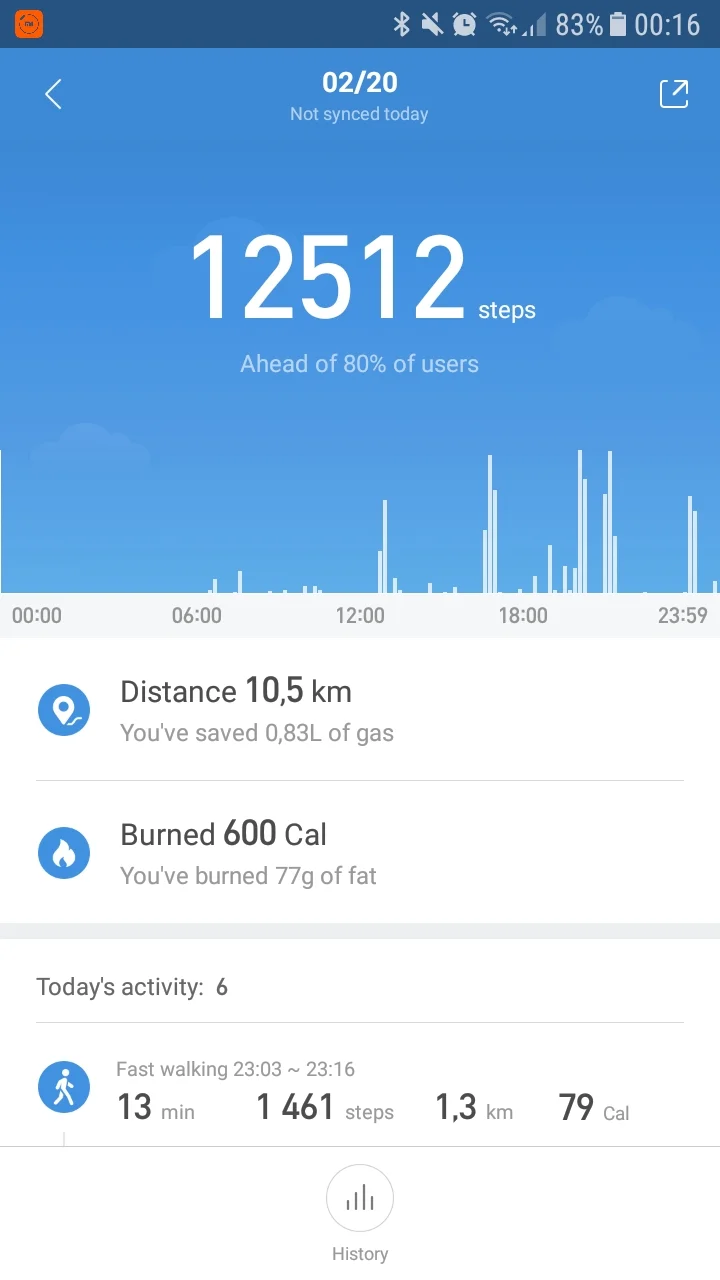Open the share icon in the top corner
Viewport: 720px width, 1280px height.
[674, 93]
